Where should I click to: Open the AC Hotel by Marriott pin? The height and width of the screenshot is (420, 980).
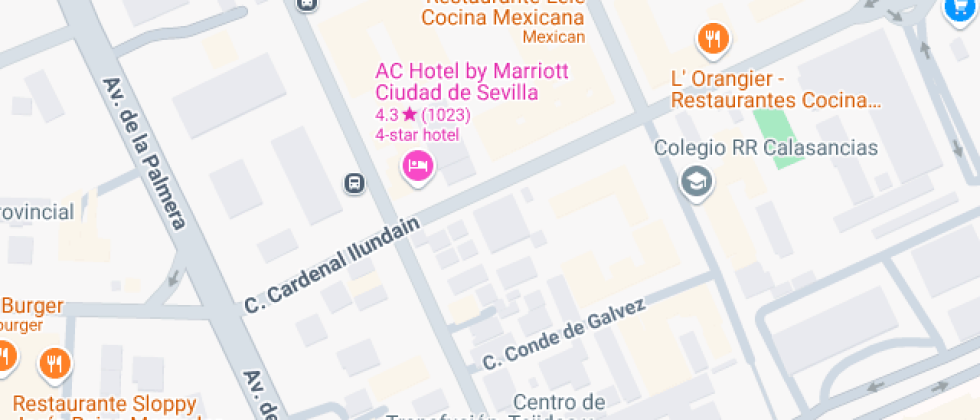(418, 164)
